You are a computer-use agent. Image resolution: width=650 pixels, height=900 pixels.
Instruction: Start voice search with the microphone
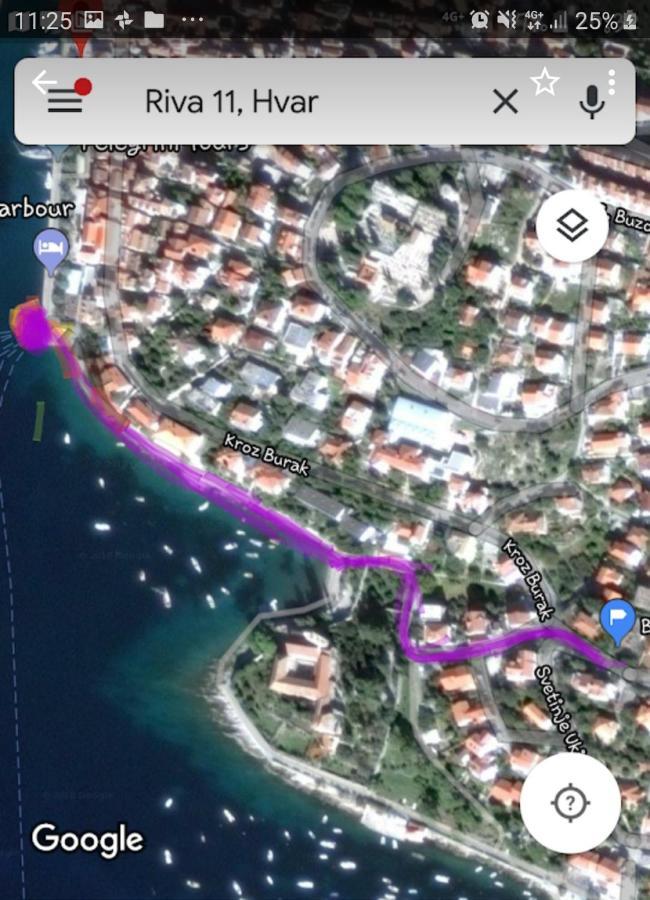coord(592,101)
